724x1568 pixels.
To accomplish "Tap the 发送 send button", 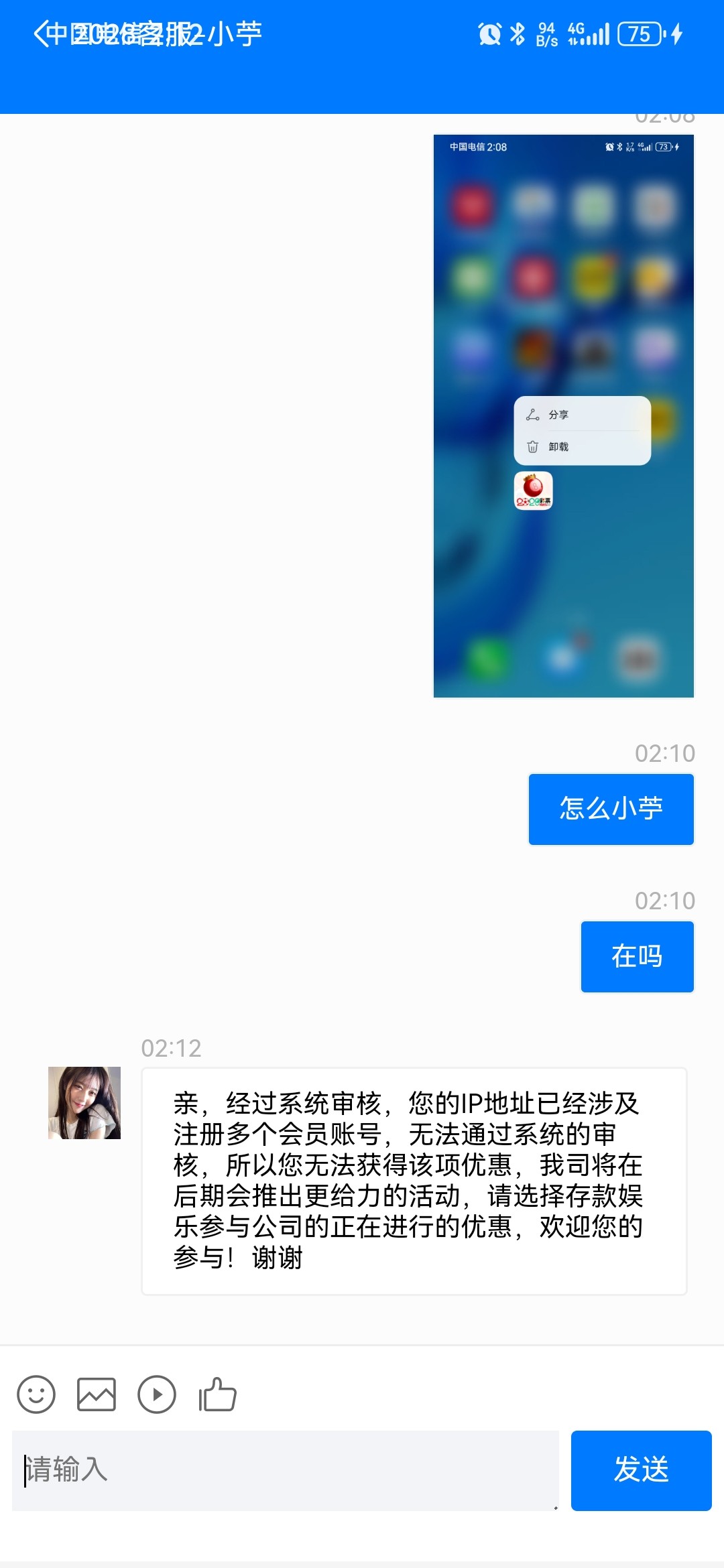I will (x=641, y=1470).
